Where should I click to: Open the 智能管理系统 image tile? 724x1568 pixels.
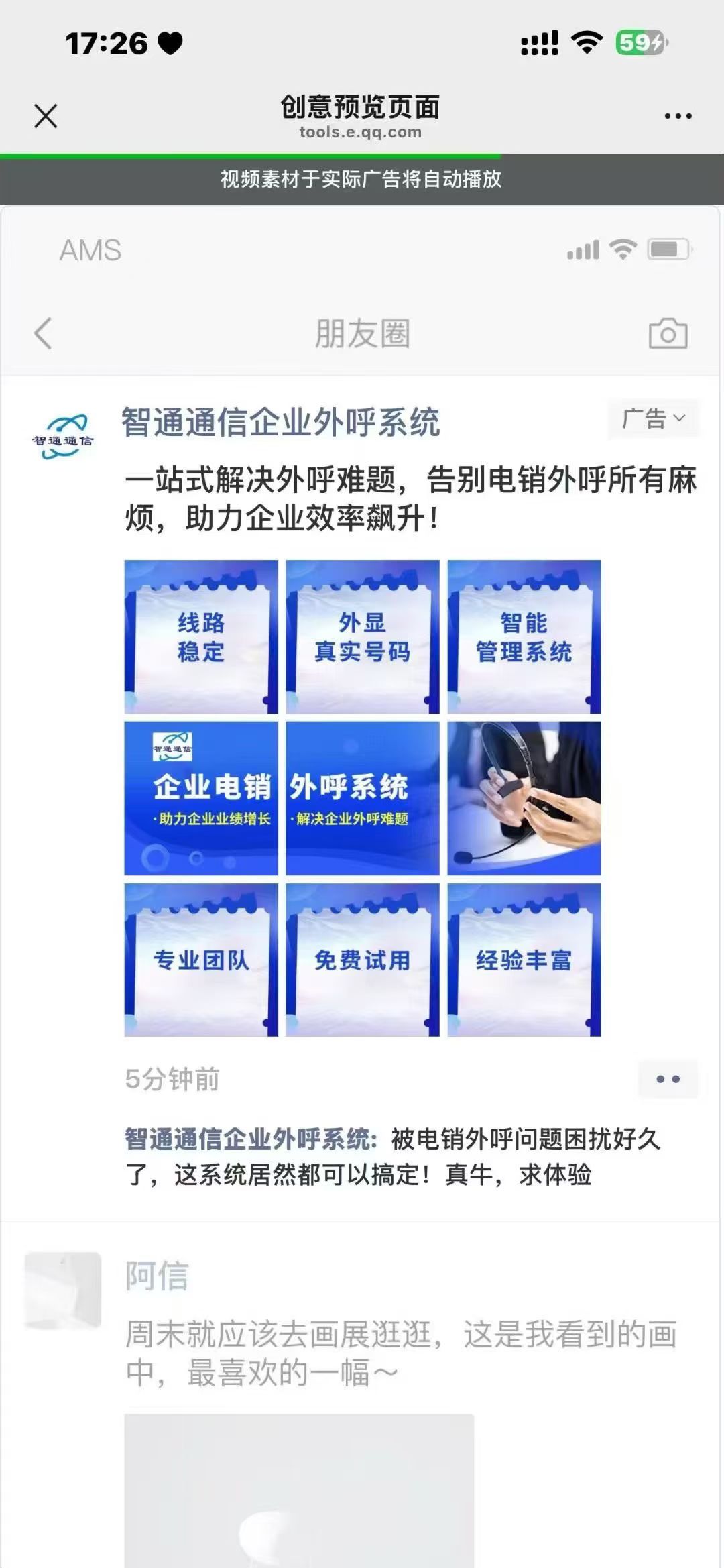524,636
